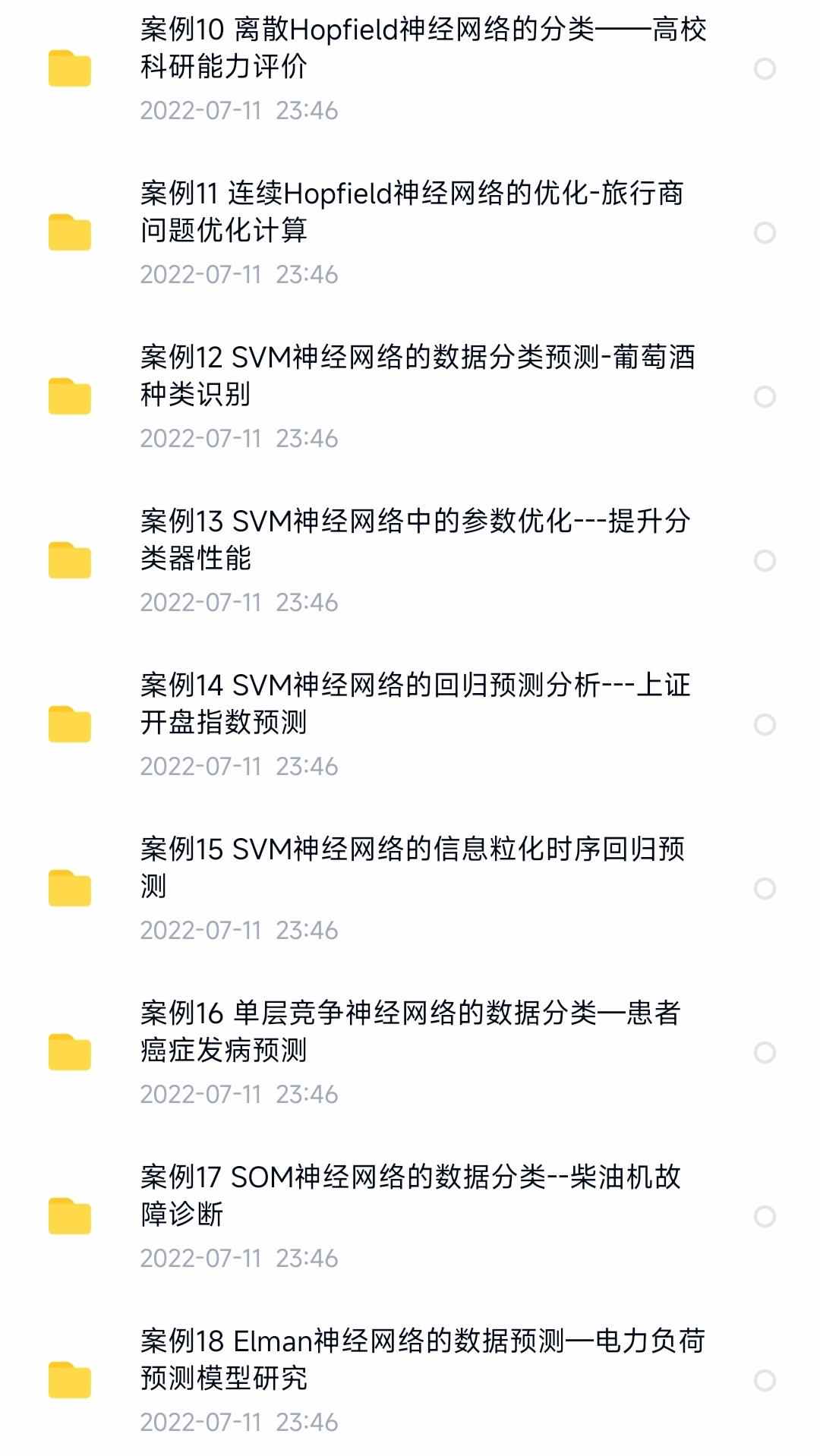Open the 案例13 参数优化 folder
820x1456 pixels.
[418, 542]
